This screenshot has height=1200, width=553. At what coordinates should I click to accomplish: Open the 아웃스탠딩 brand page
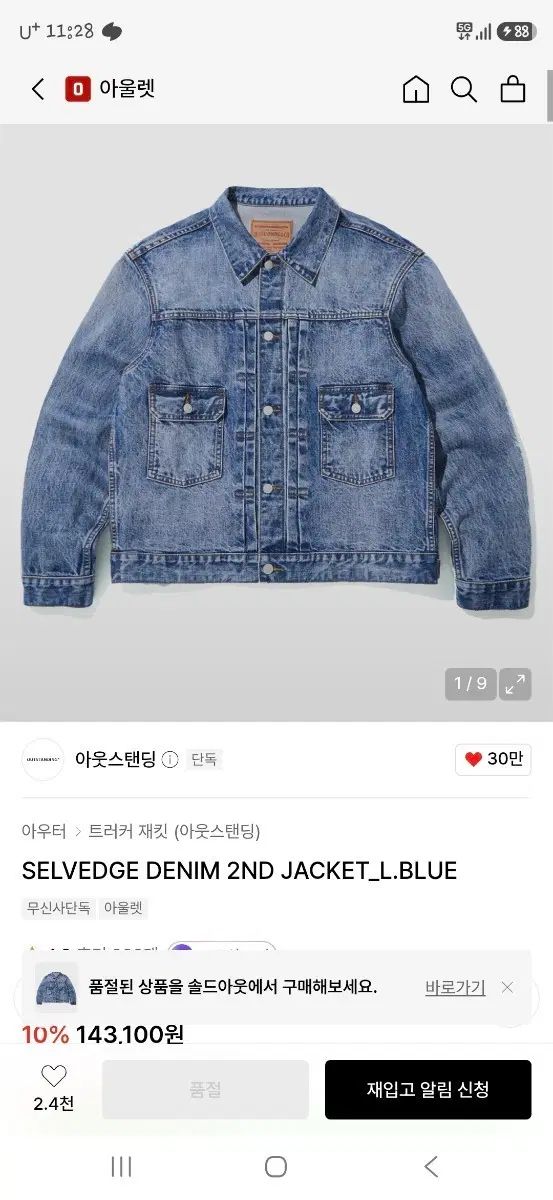115,759
